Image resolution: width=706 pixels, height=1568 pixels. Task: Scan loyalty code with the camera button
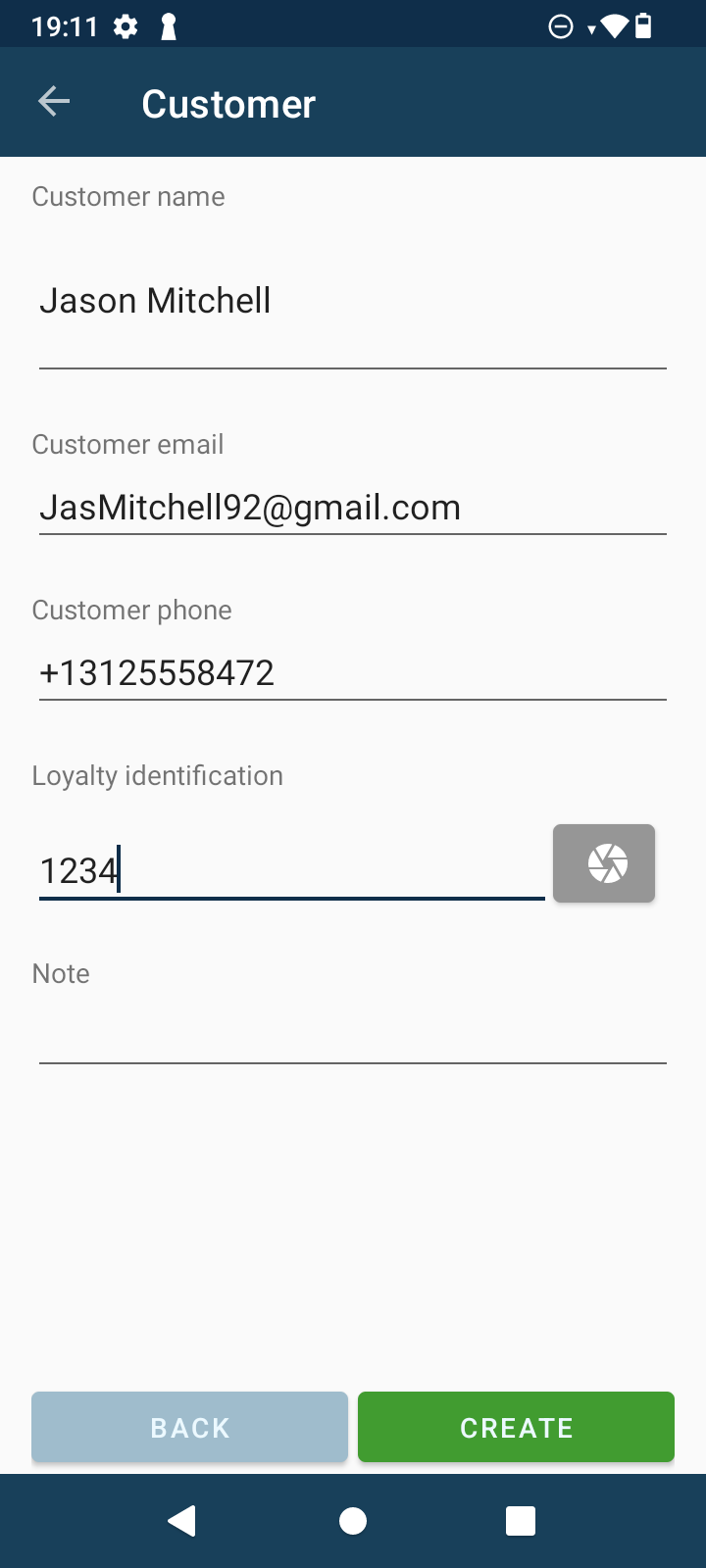coord(604,863)
